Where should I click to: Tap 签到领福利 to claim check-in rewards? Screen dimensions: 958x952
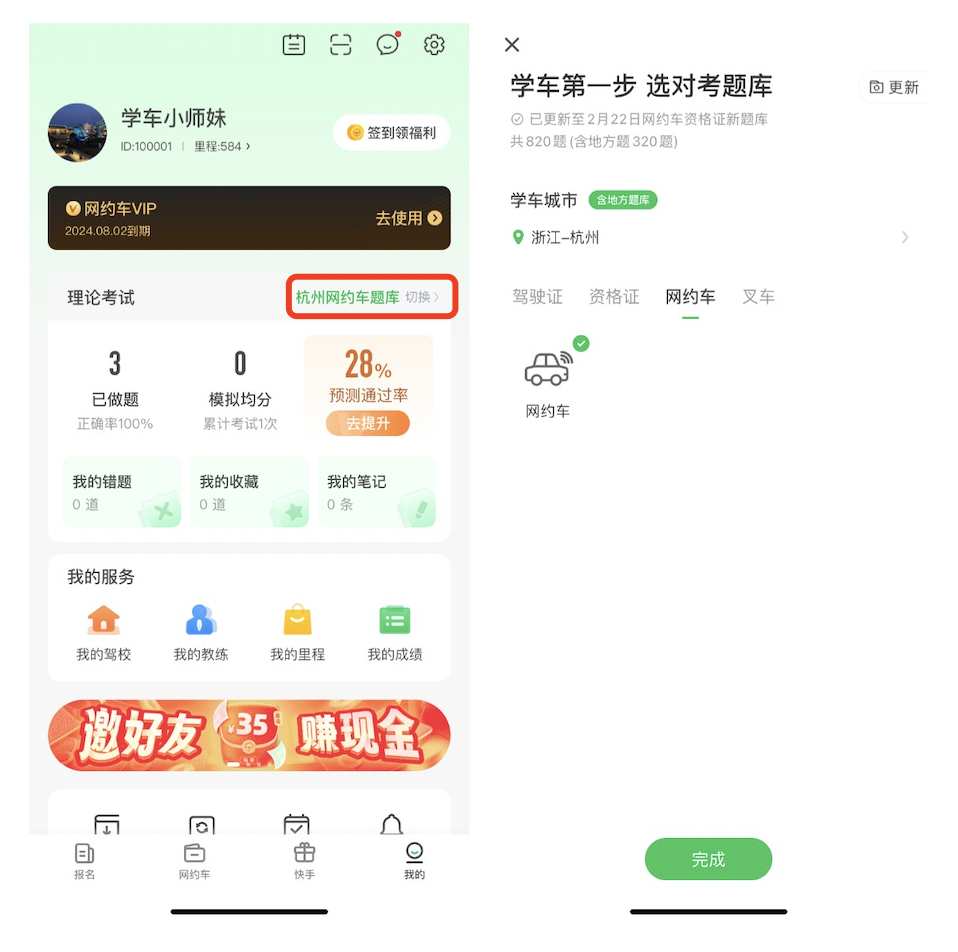[391, 133]
